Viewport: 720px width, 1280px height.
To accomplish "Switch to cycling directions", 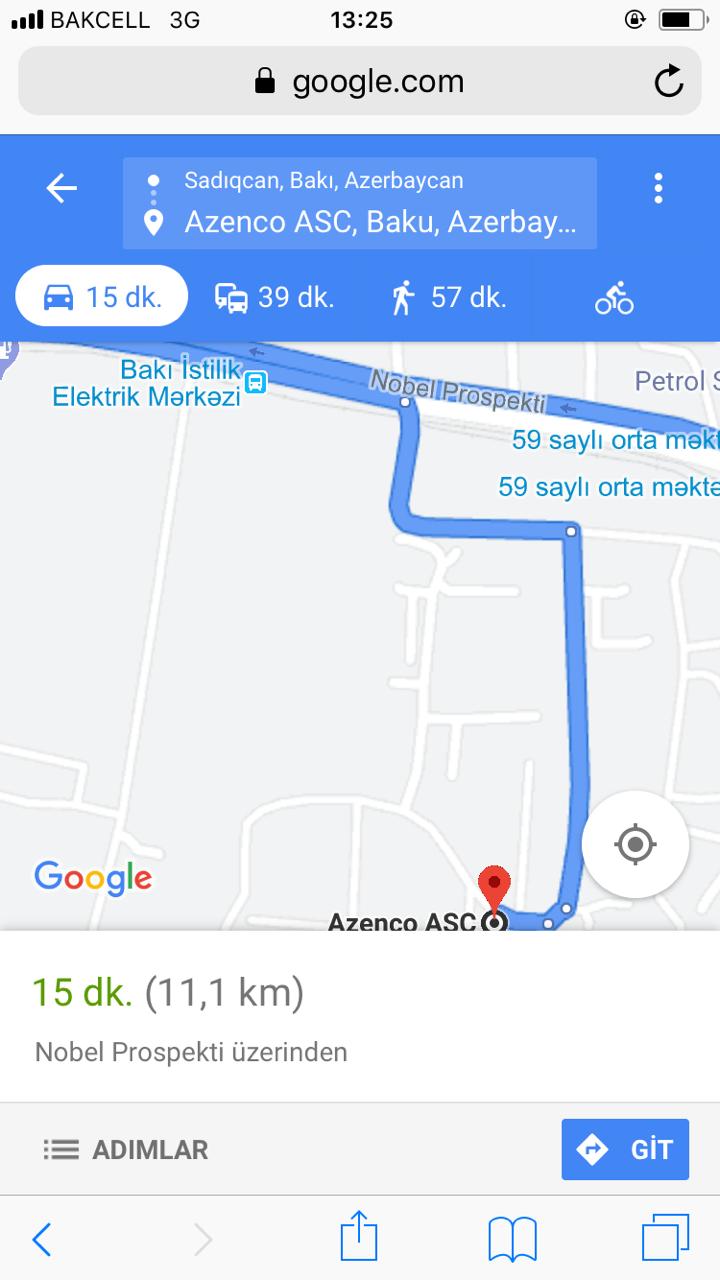I will click(x=614, y=298).
